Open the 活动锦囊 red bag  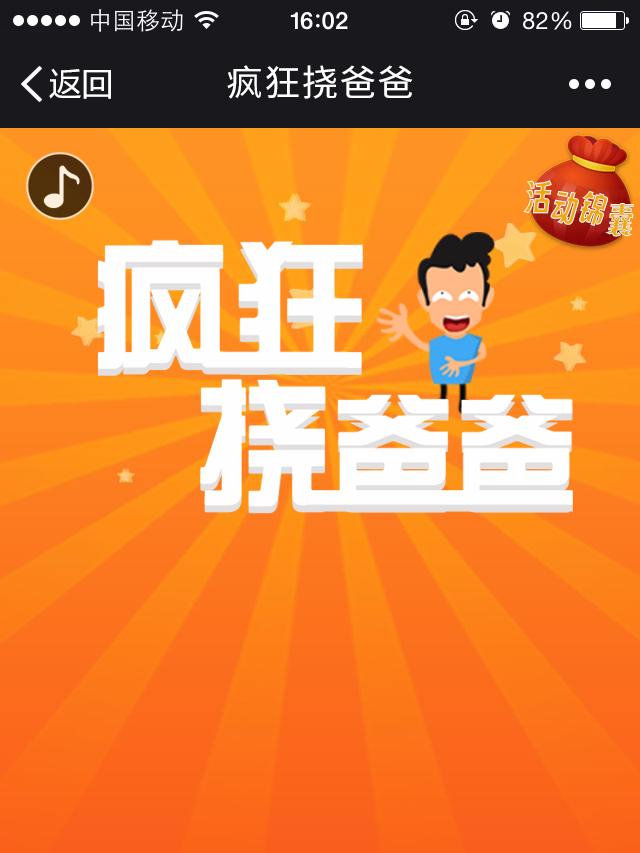click(x=581, y=192)
